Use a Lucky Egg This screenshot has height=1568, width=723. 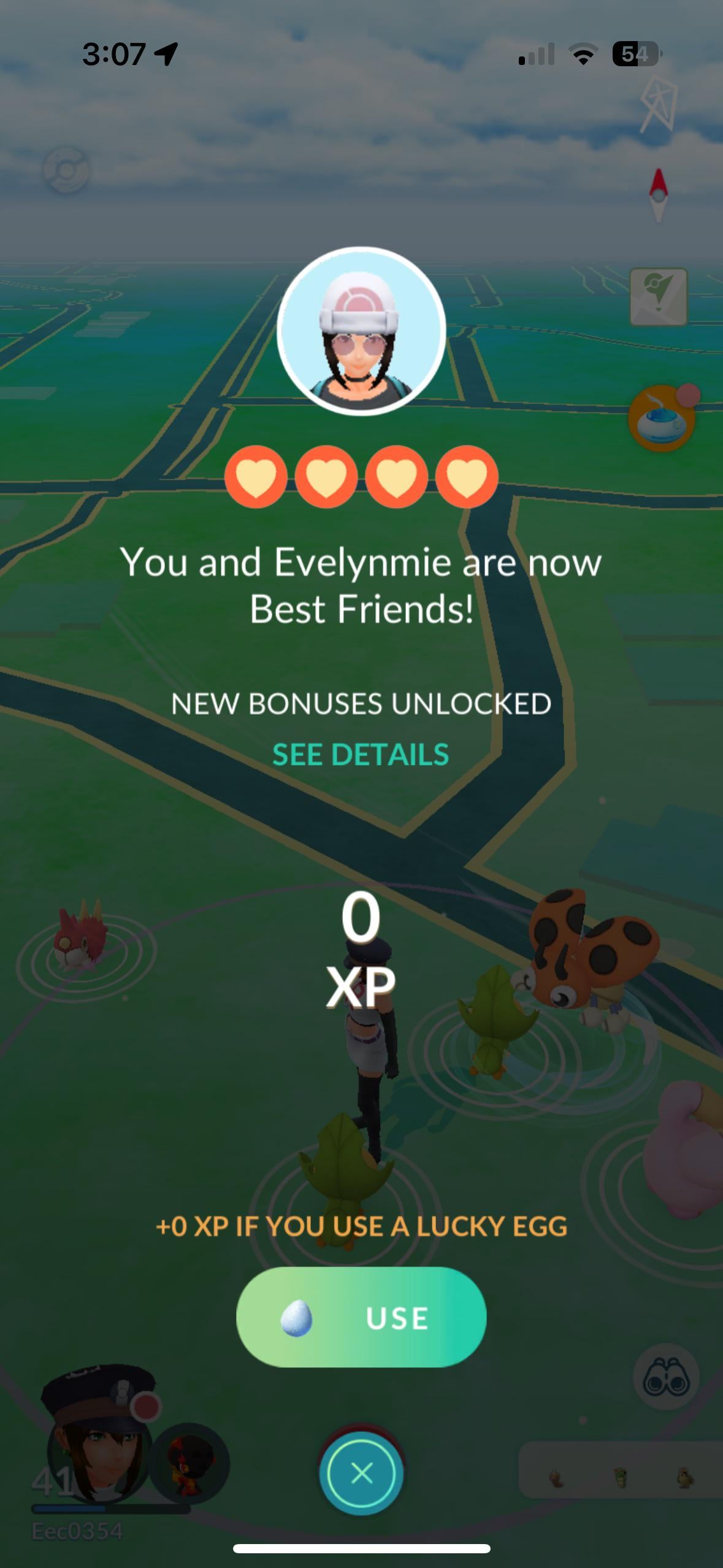pos(361,1317)
